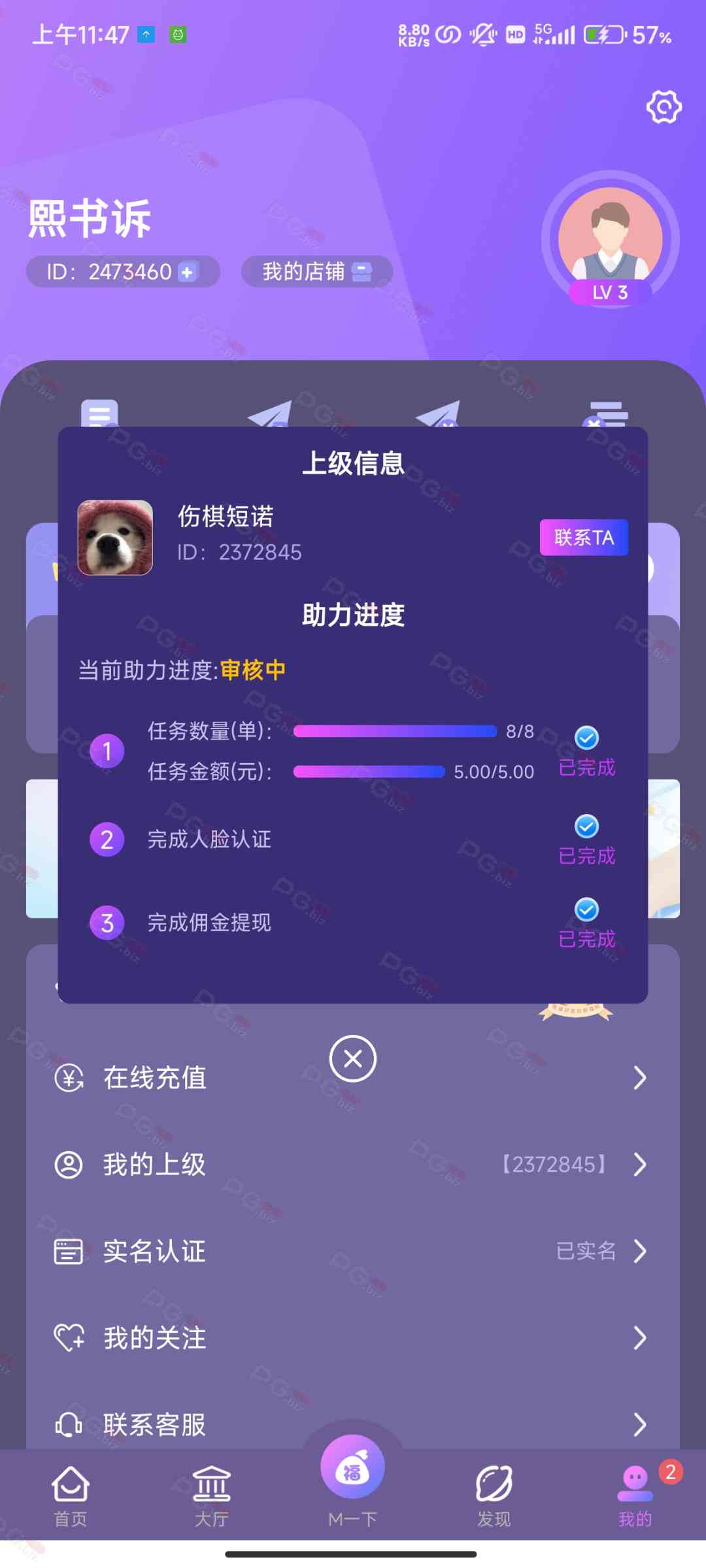The width and height of the screenshot is (706, 1568).
Task: Open 实名认证
Action: pos(353,1251)
